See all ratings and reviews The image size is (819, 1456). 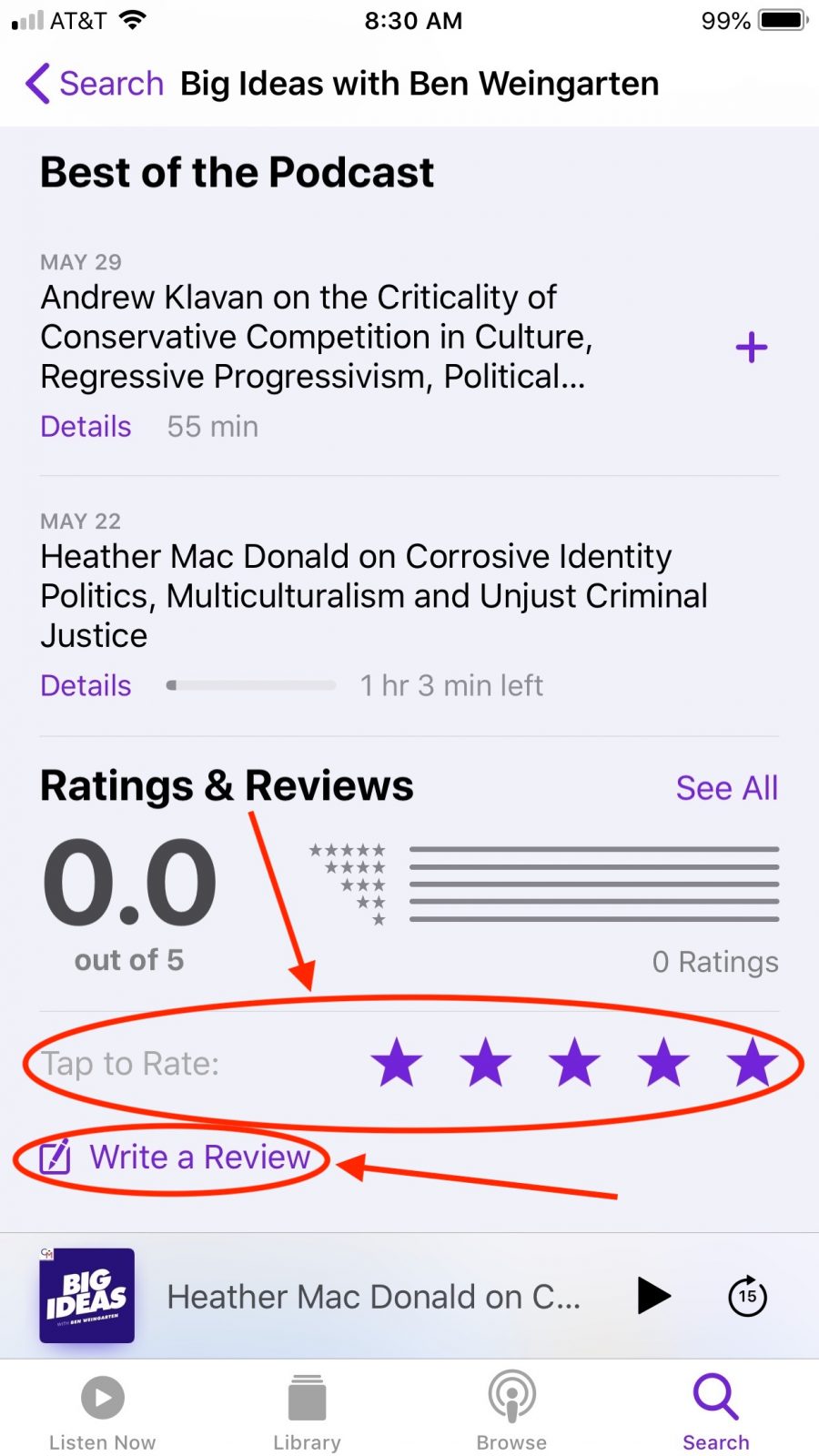click(x=726, y=788)
